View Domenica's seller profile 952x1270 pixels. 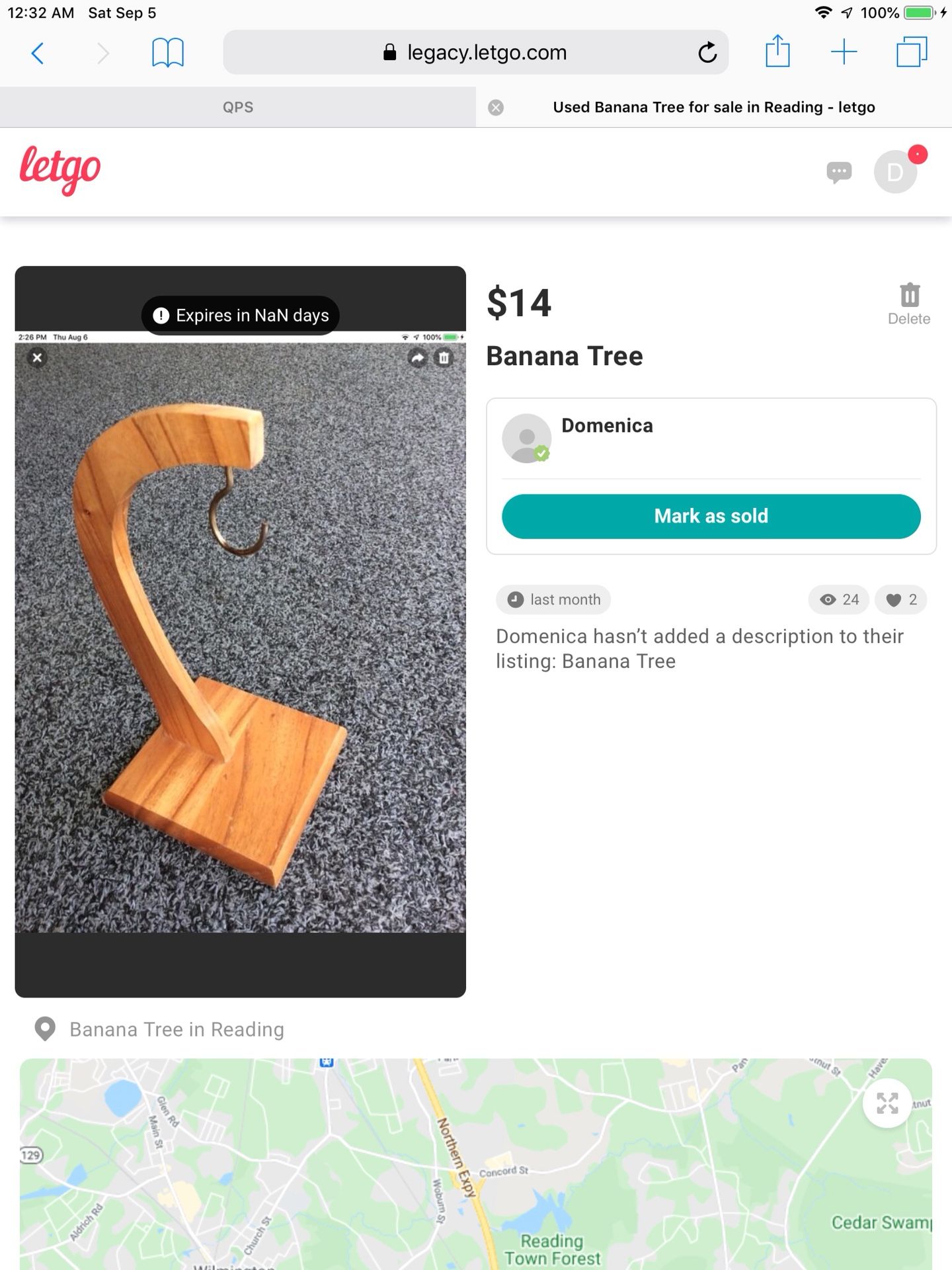(x=606, y=426)
